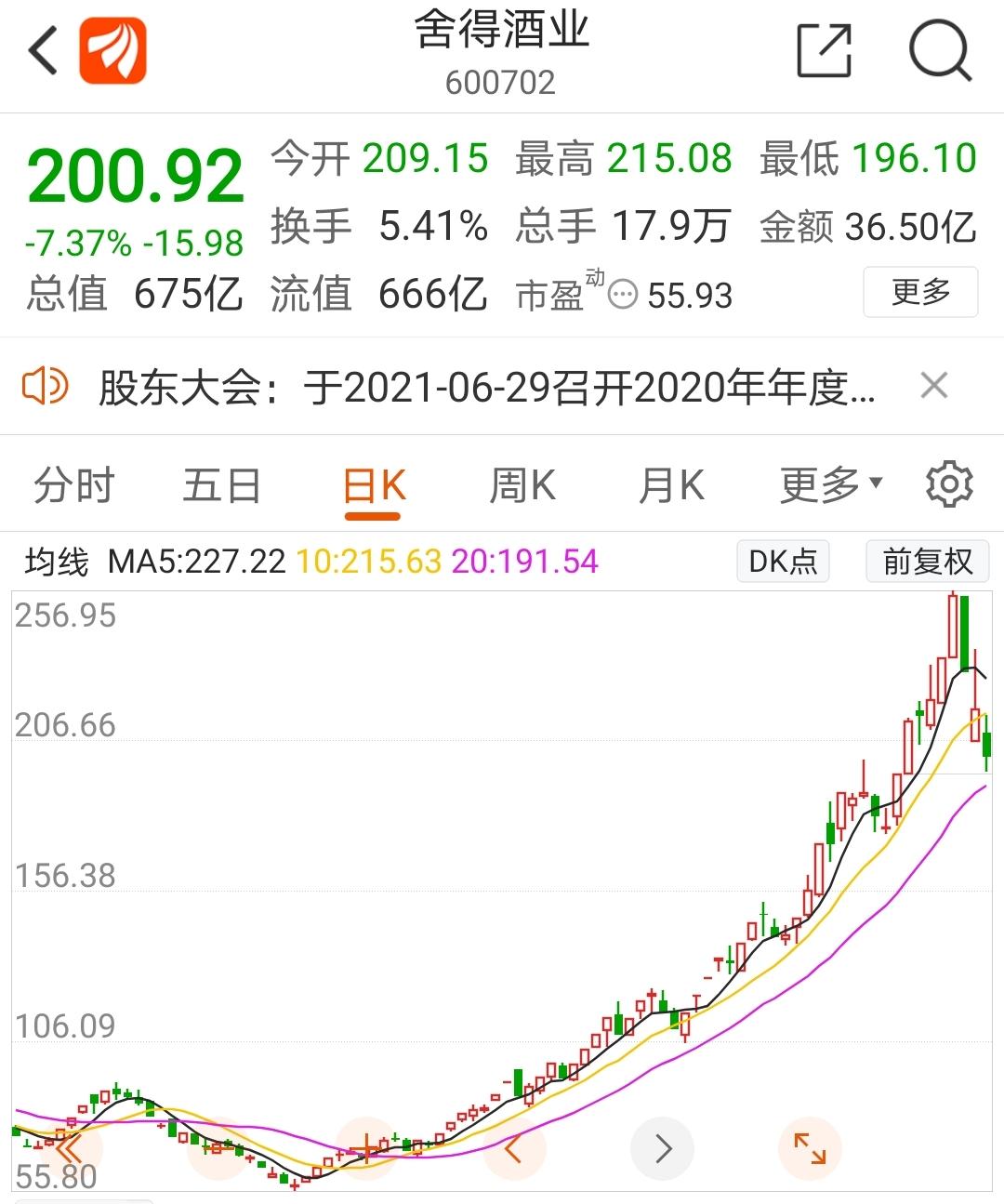Jump chart to earliest with double-left arrow
Viewport: 1004px width, 1204px height.
coord(70,1149)
